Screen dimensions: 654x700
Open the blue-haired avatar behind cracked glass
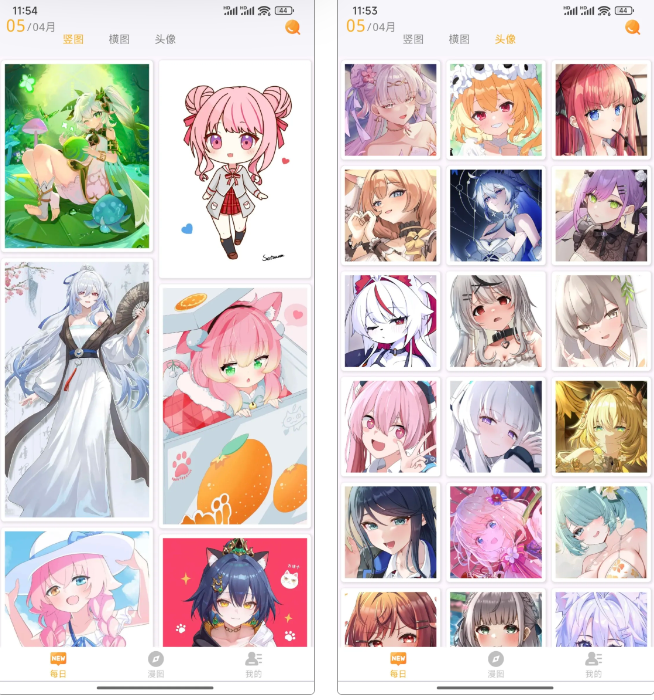coord(496,215)
